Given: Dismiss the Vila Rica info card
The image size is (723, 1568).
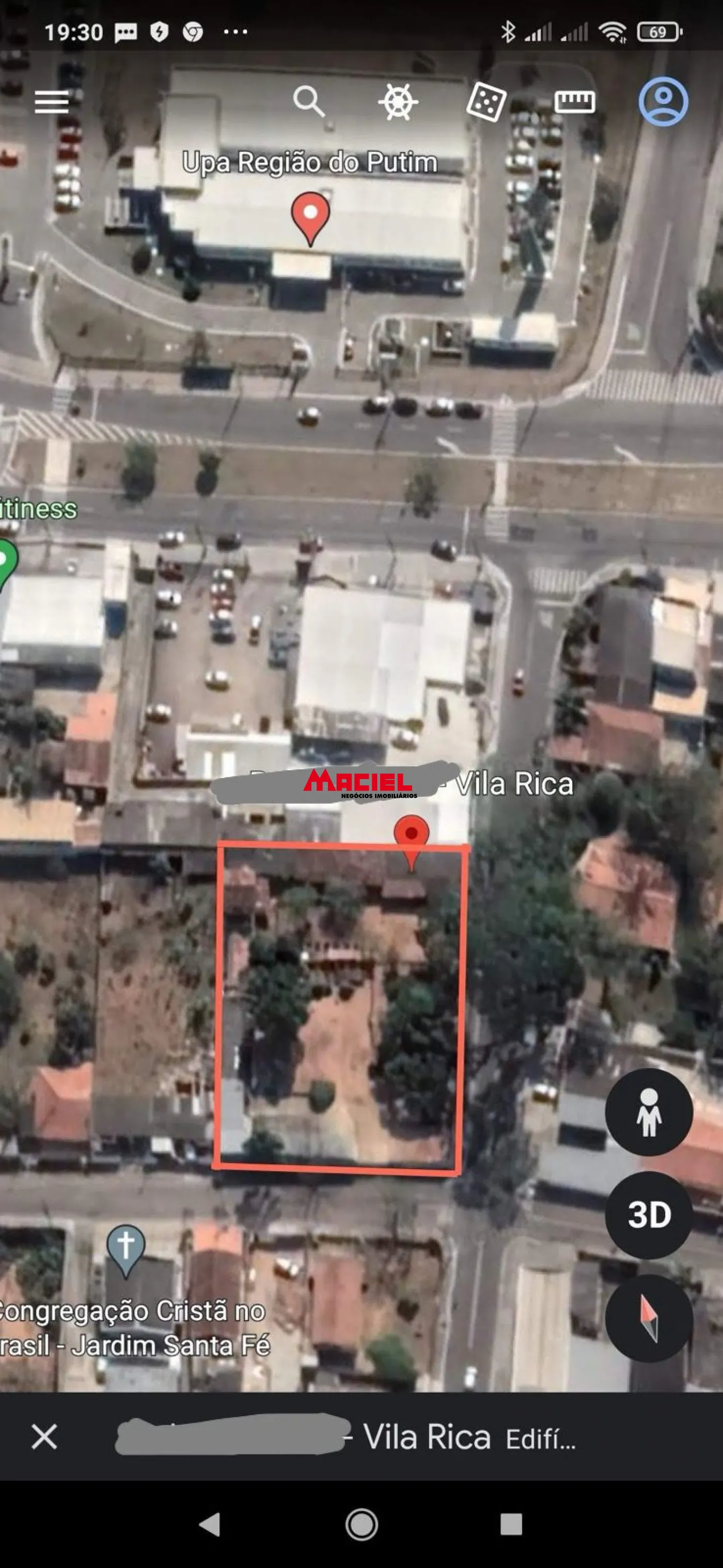Looking at the screenshot, I should (x=44, y=1437).
